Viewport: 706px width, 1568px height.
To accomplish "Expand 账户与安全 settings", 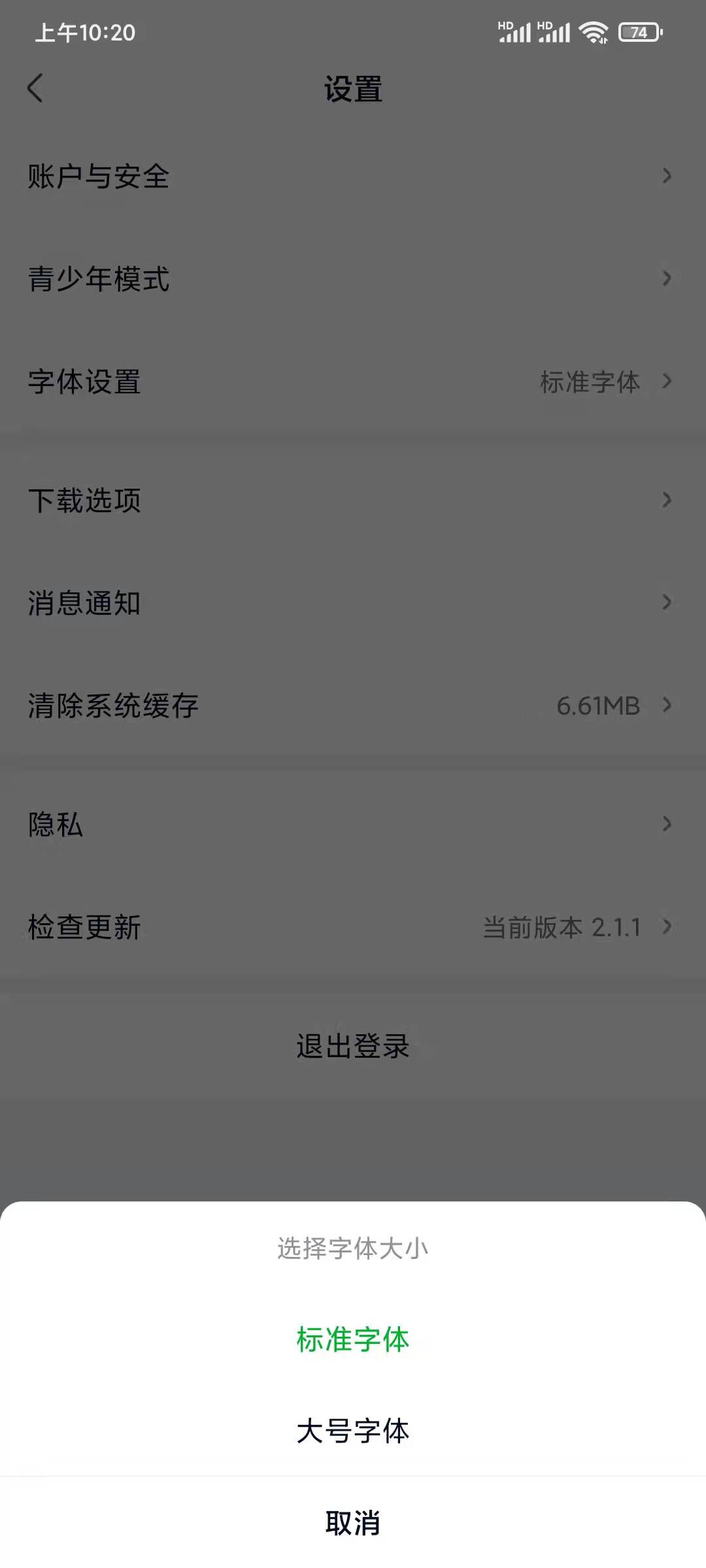I will 353,175.
